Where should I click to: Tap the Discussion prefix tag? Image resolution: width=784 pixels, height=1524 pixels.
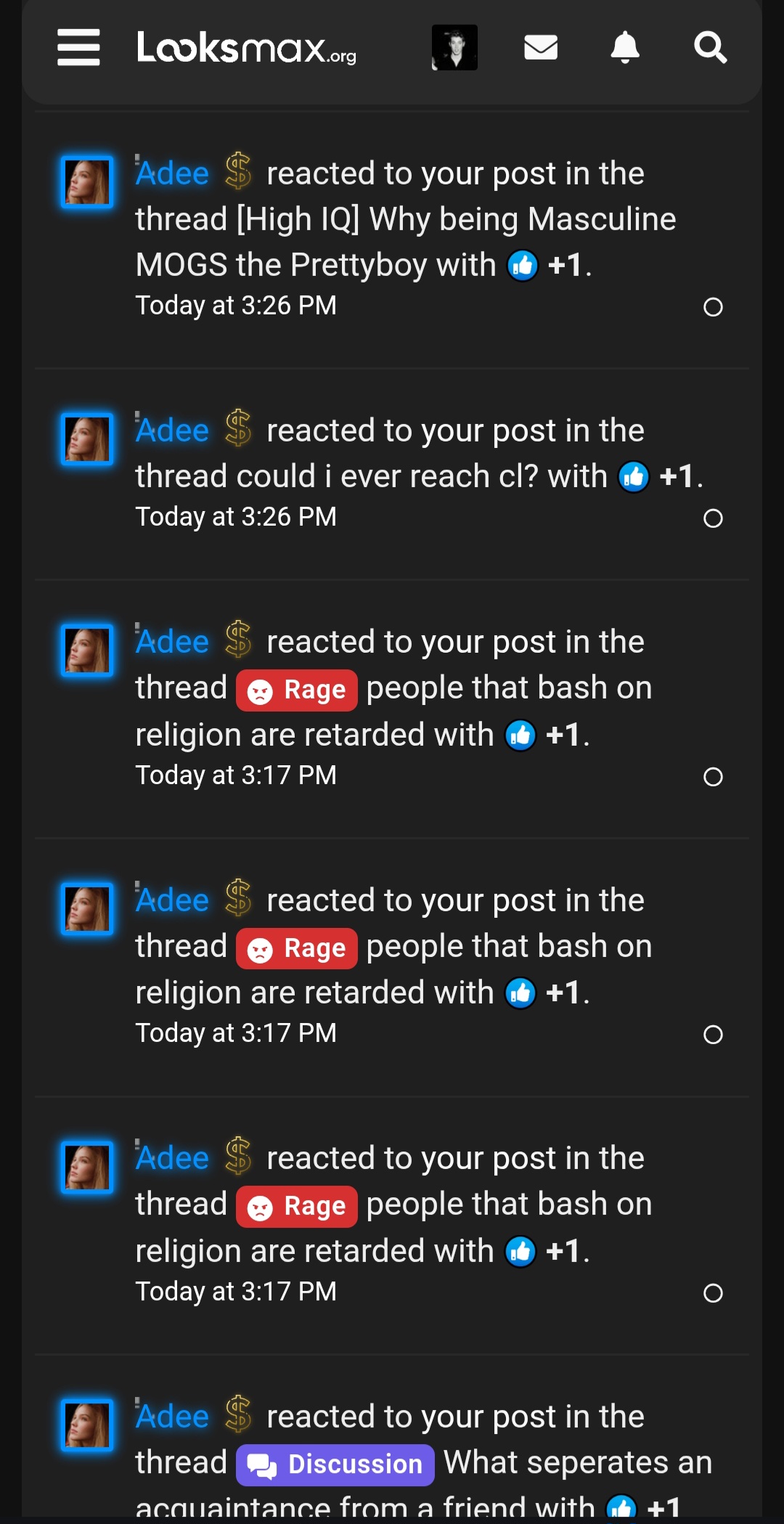[335, 1464]
